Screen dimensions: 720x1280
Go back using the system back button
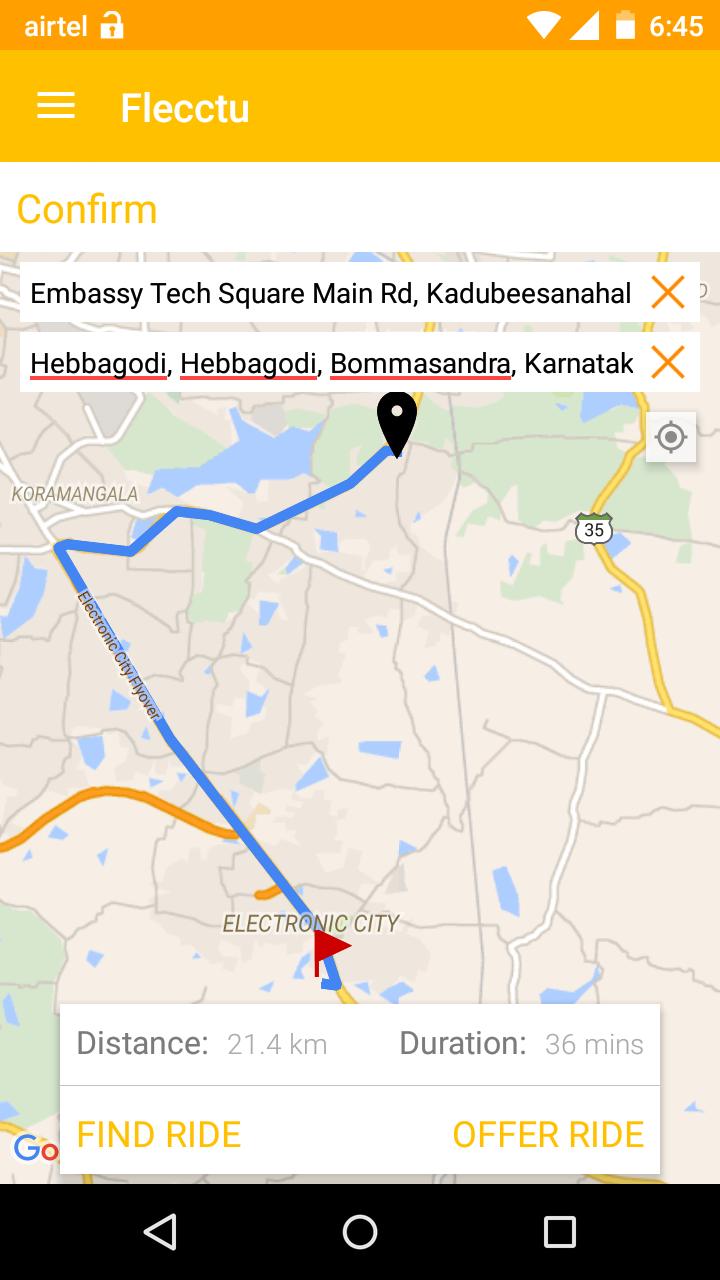tap(160, 1232)
